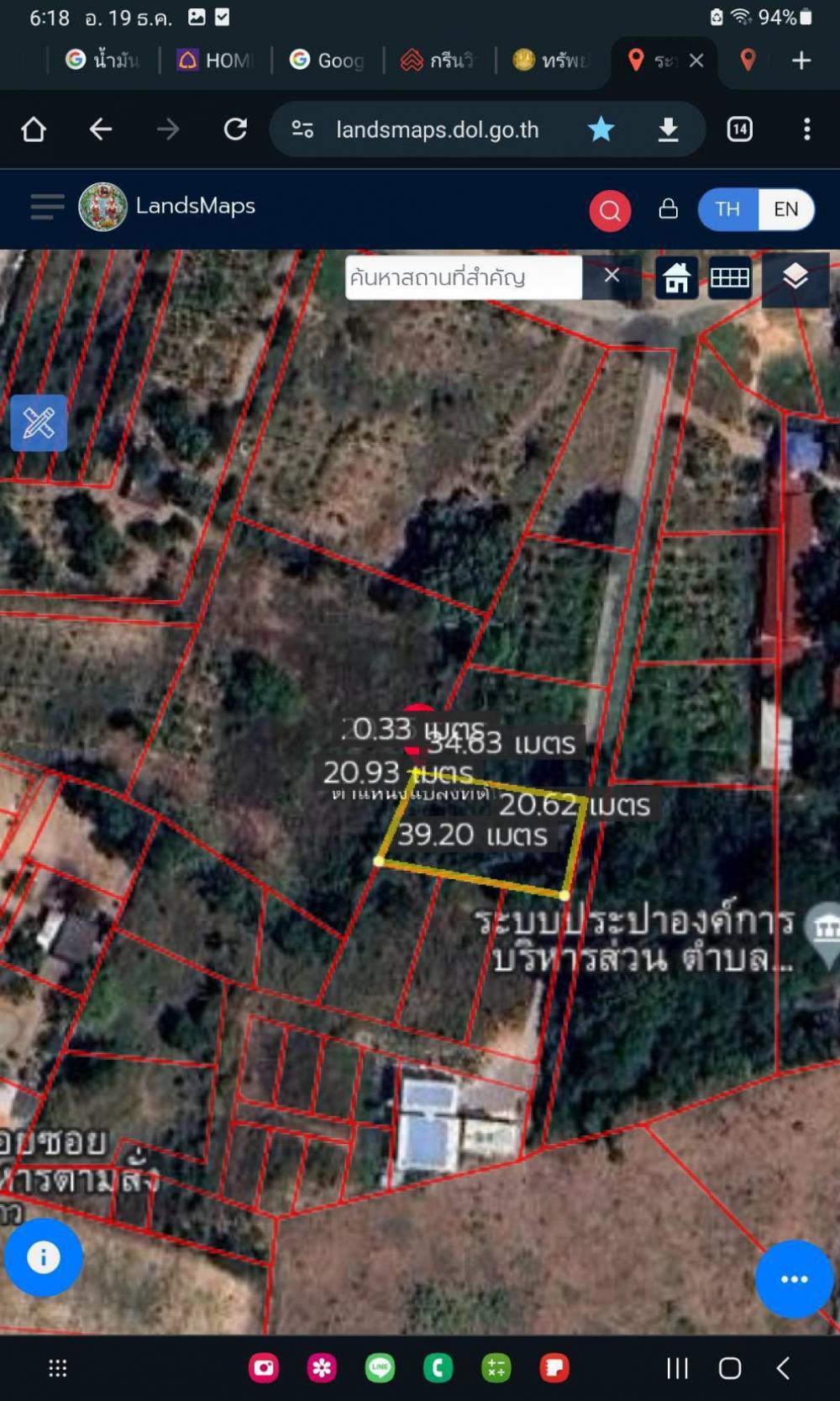Open the map layers selector

(795, 277)
